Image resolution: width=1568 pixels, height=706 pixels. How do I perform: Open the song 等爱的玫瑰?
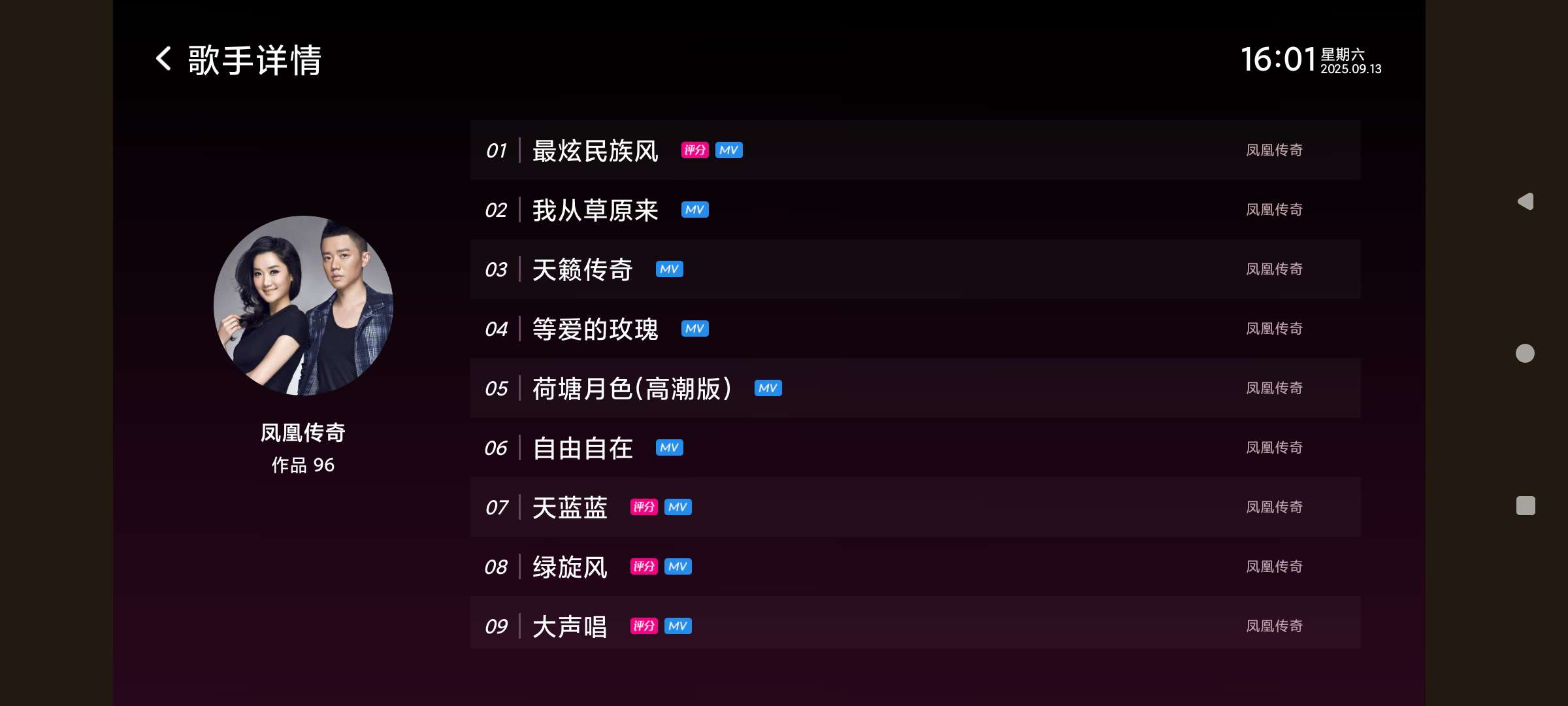(x=595, y=329)
